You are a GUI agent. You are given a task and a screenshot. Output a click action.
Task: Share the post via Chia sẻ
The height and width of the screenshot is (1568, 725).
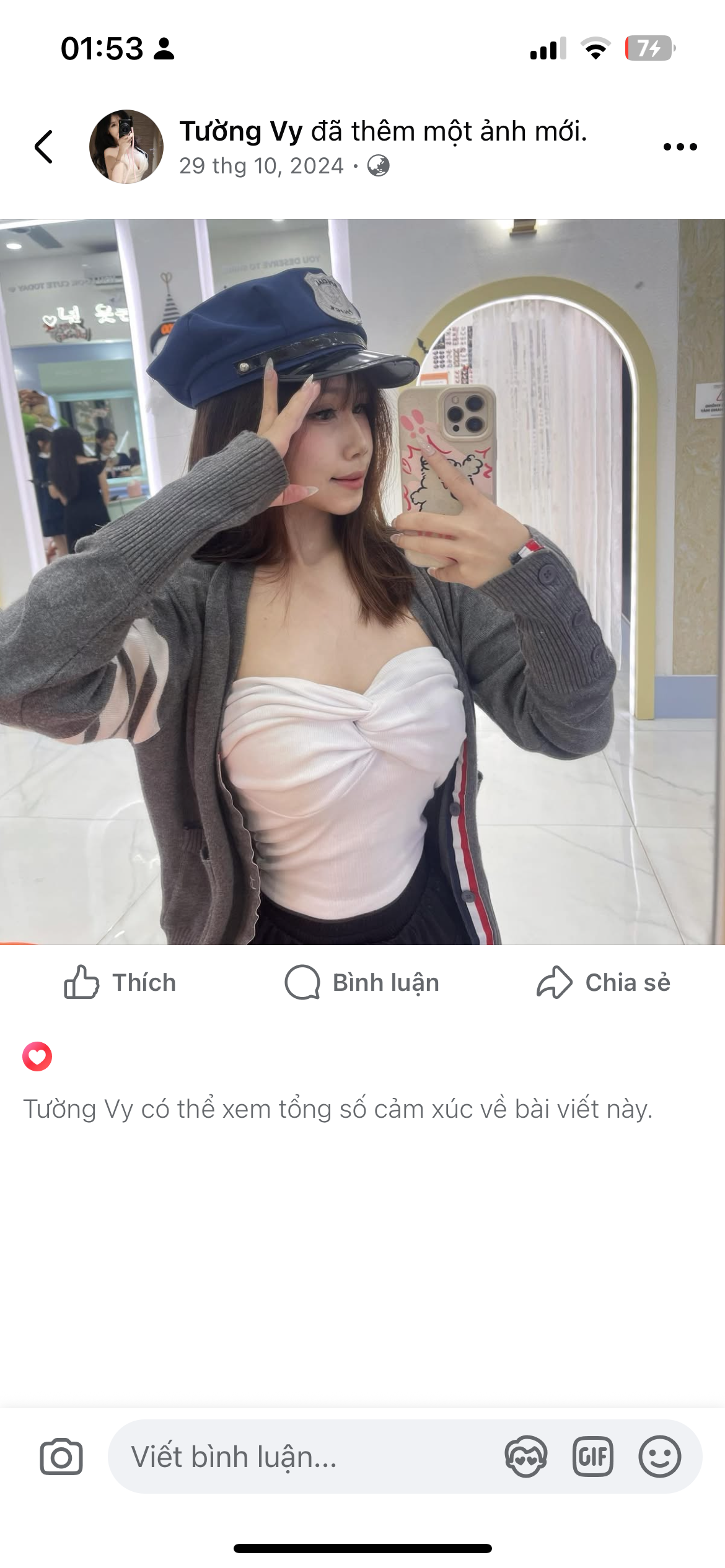604,983
